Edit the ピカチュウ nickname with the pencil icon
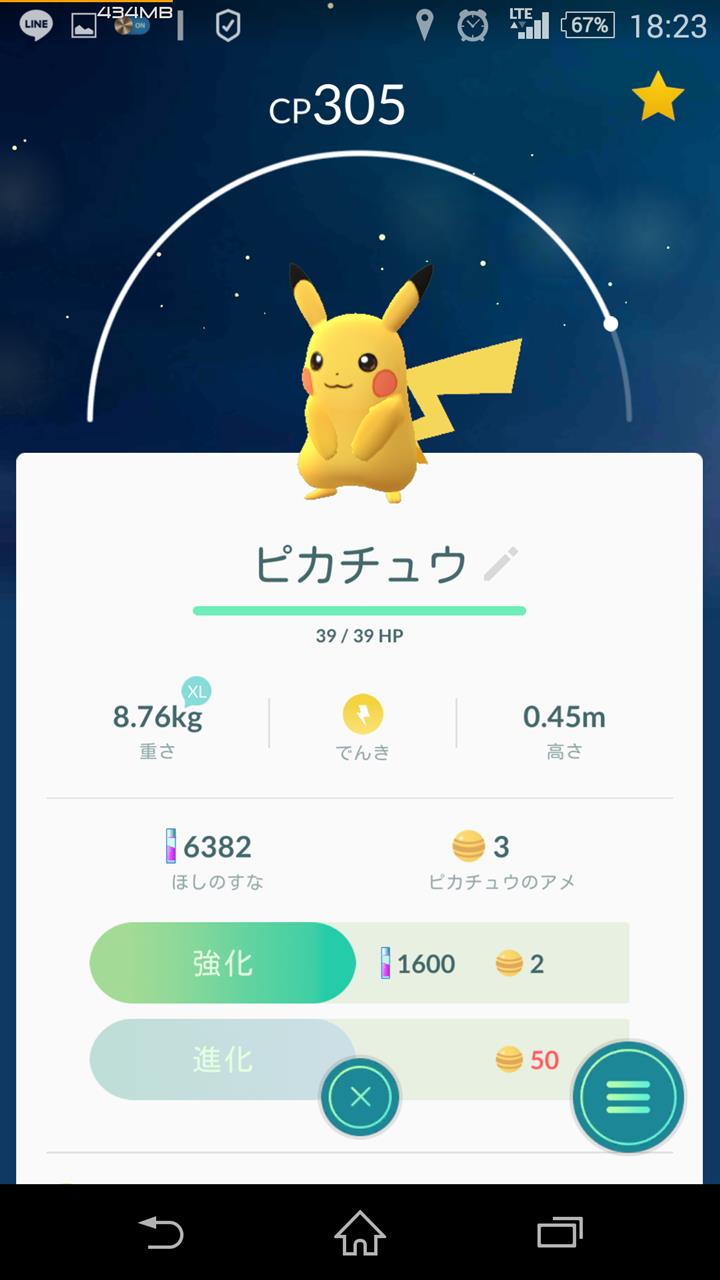Screen dimensions: 720x1280 [501, 564]
